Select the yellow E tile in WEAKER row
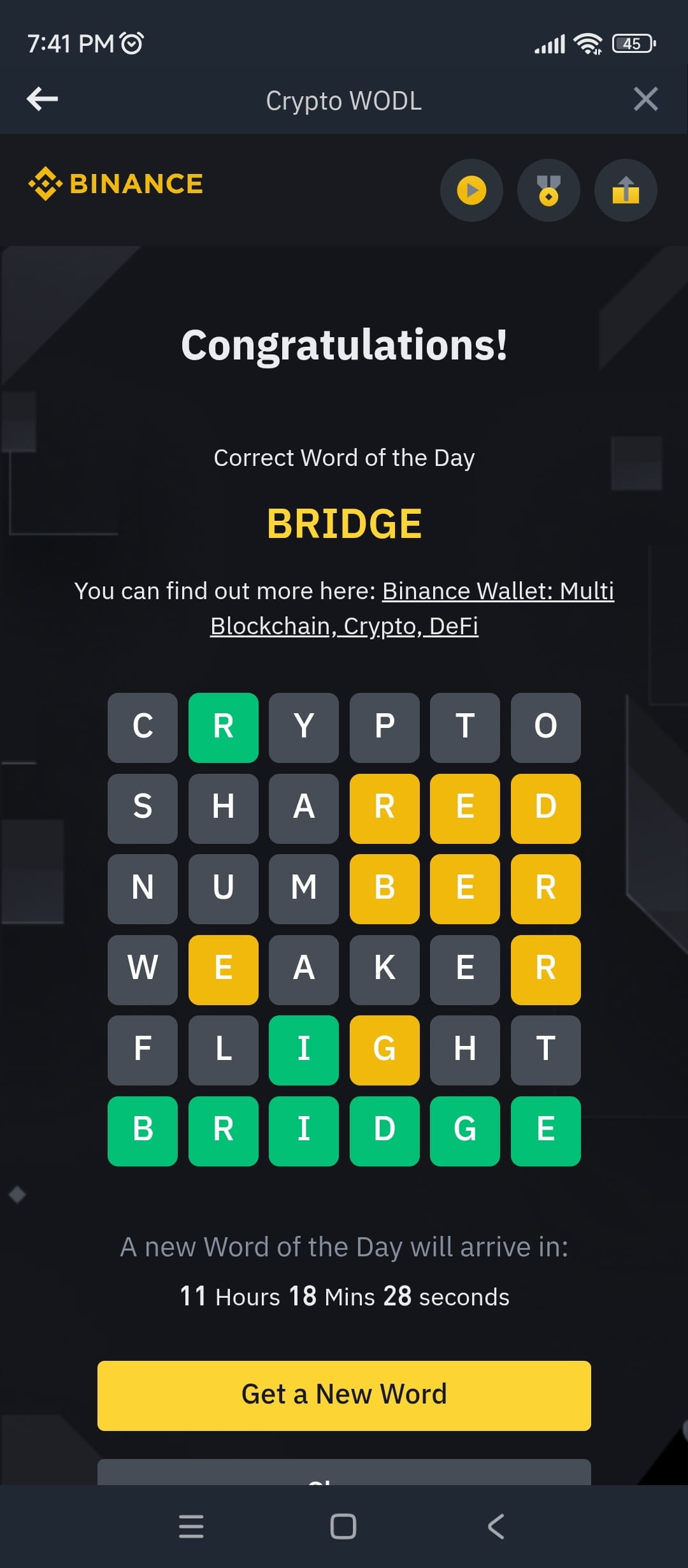The width and height of the screenshot is (688, 1568). pos(223,969)
